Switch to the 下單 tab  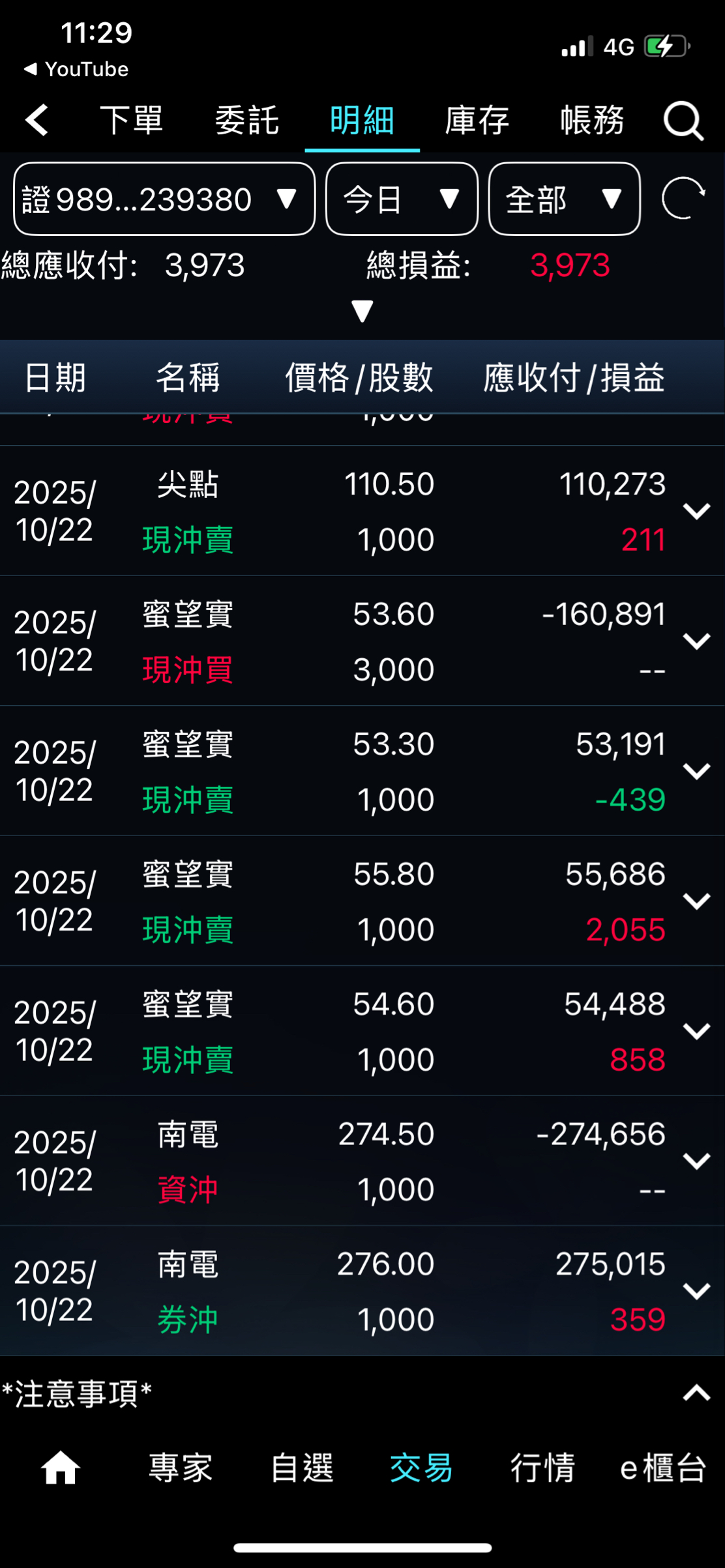131,121
